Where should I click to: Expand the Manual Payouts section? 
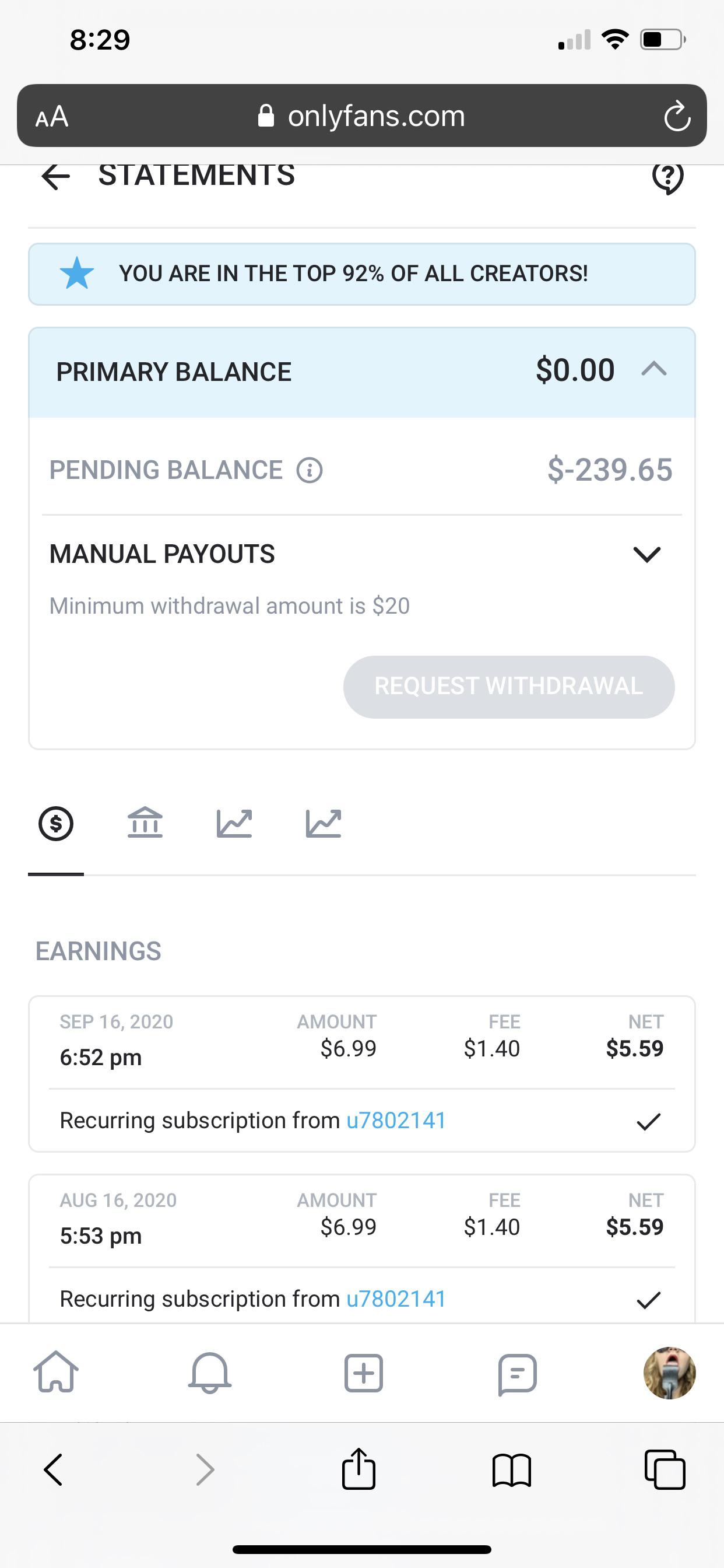646,554
